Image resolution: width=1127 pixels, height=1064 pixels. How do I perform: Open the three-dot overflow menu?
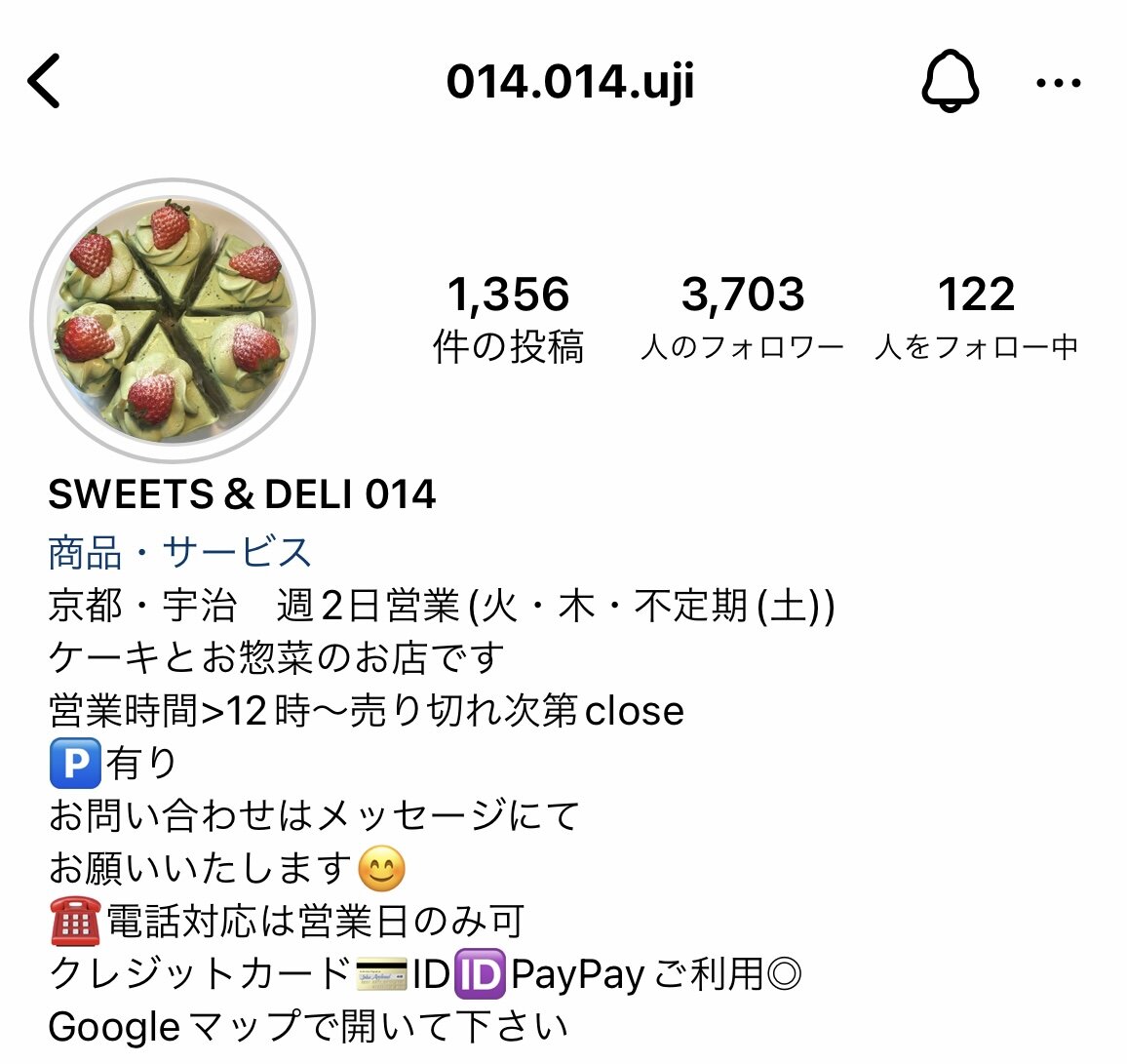[1058, 83]
